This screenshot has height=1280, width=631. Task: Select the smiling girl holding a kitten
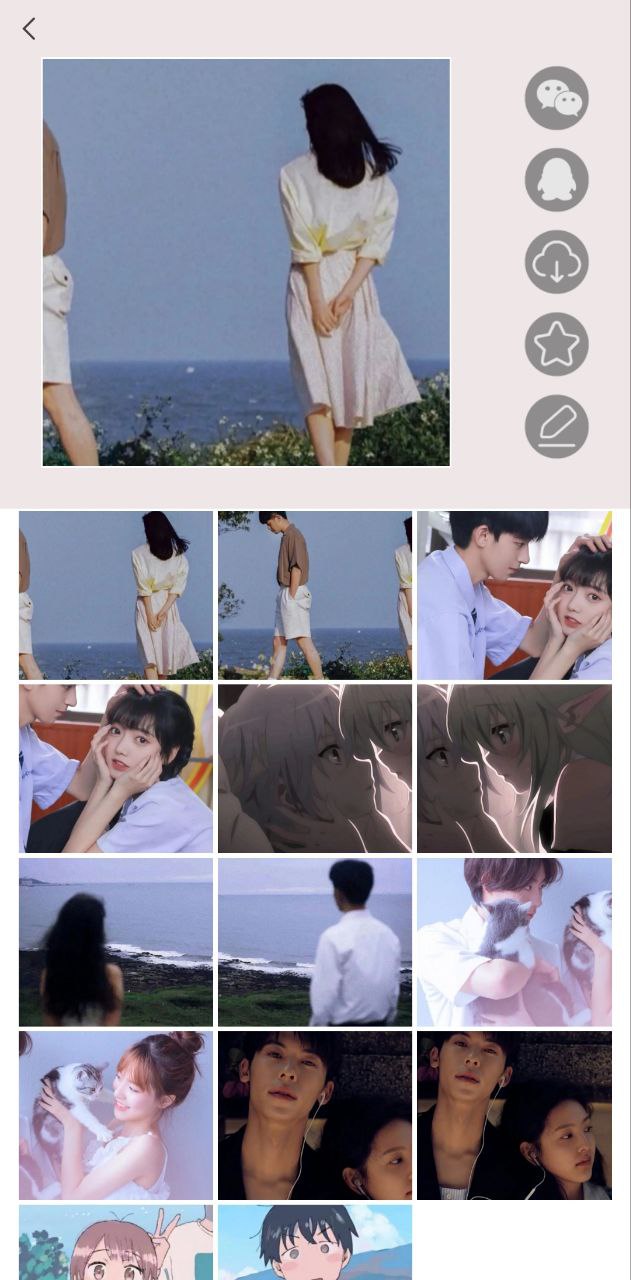[116, 1114]
